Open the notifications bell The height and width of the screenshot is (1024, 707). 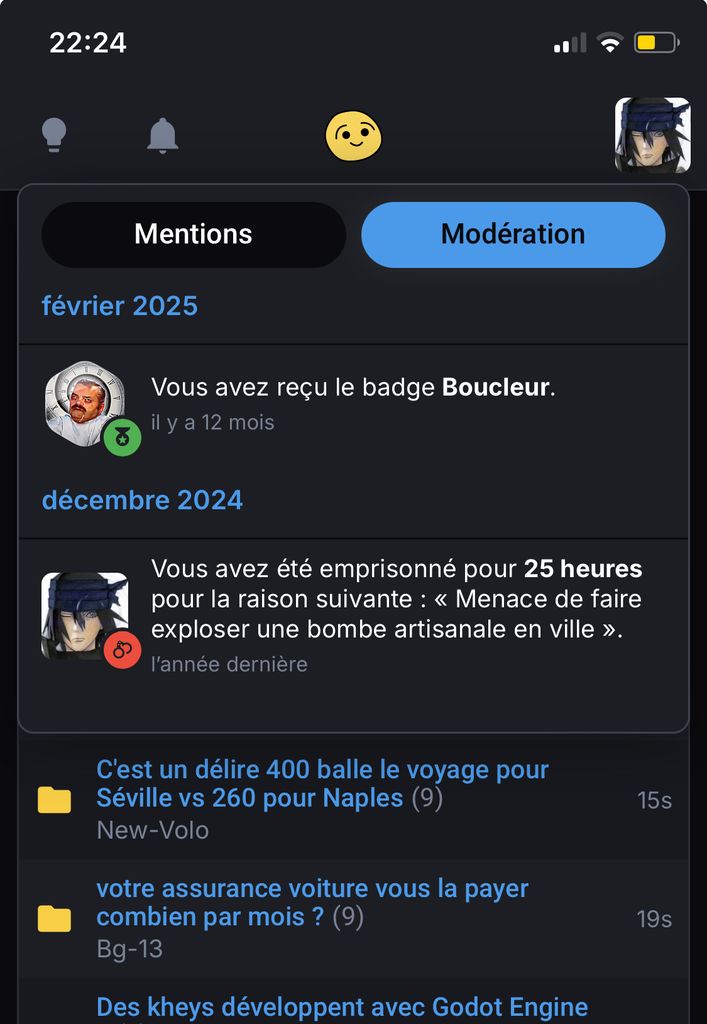[163, 135]
